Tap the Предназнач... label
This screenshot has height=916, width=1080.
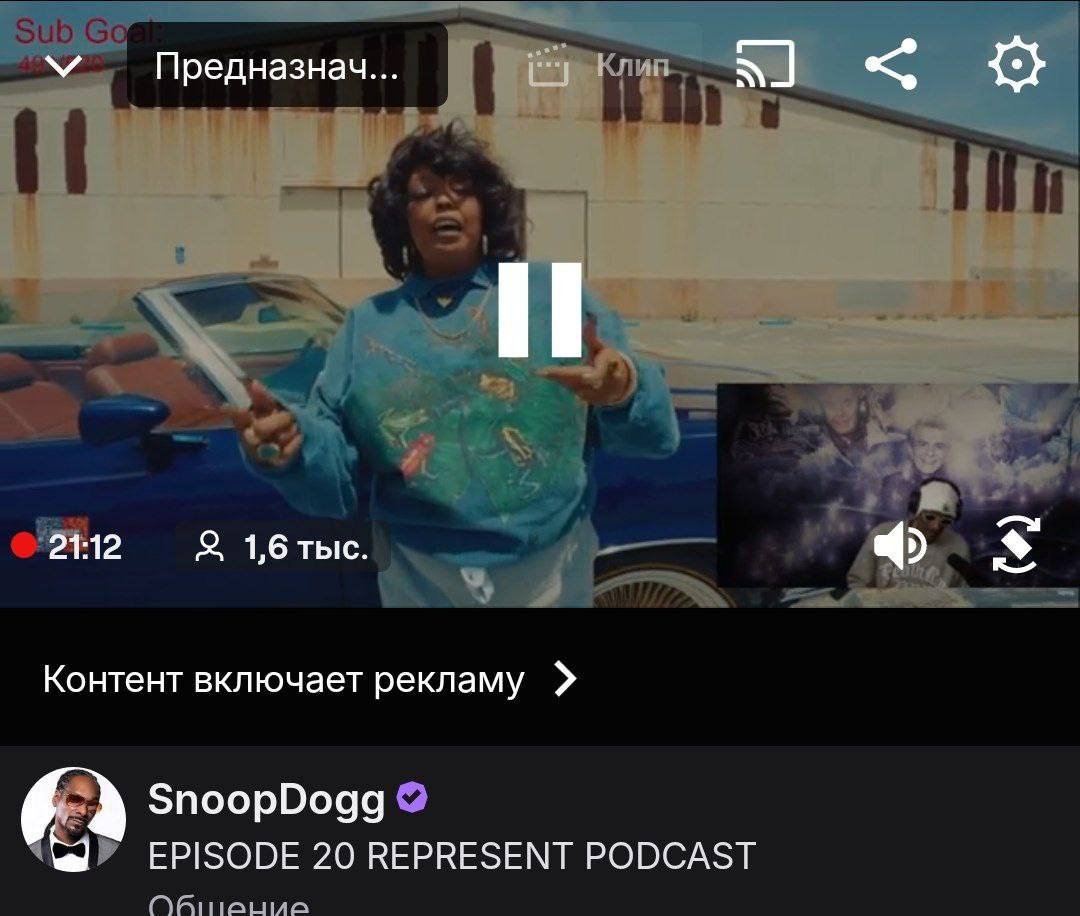pyautogui.click(x=278, y=67)
